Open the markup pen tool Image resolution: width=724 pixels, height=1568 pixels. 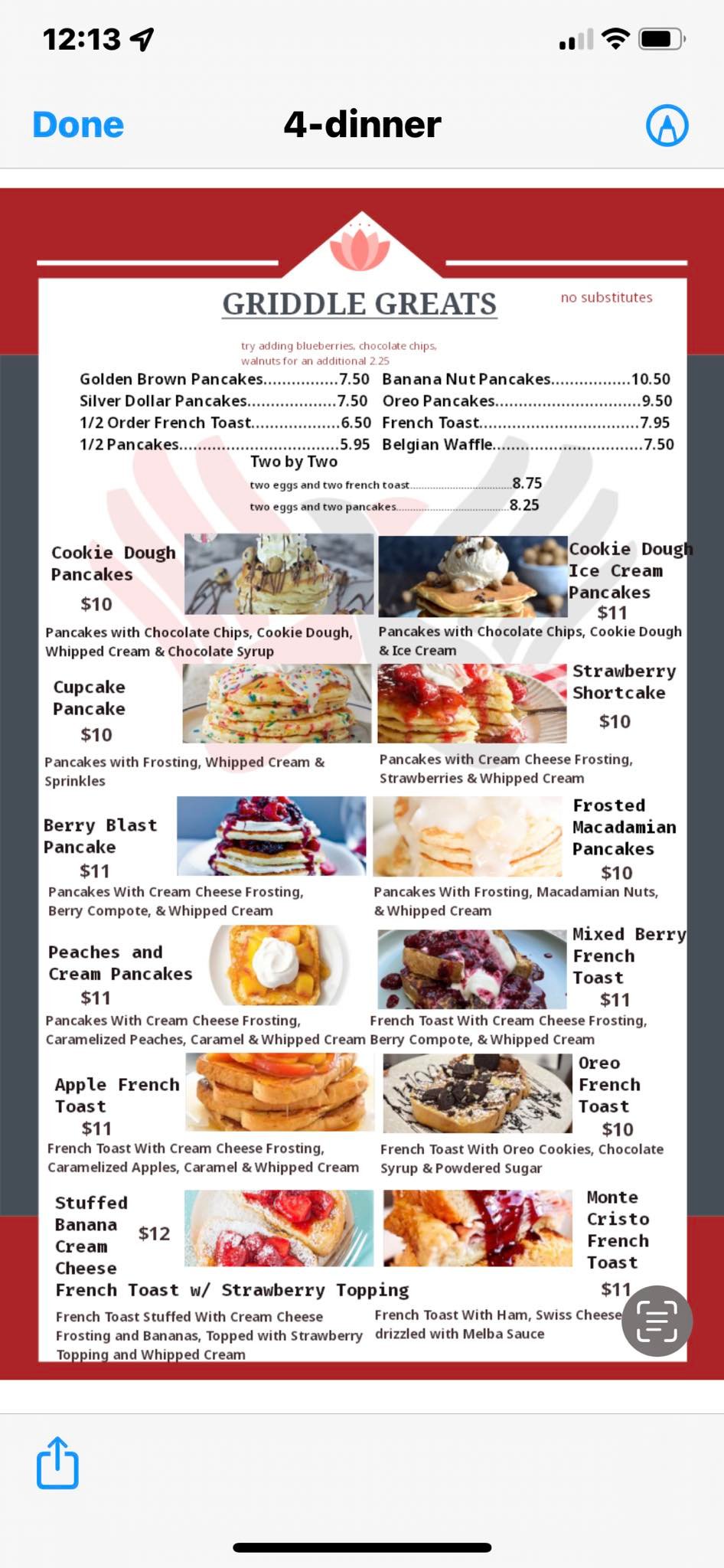click(x=667, y=125)
